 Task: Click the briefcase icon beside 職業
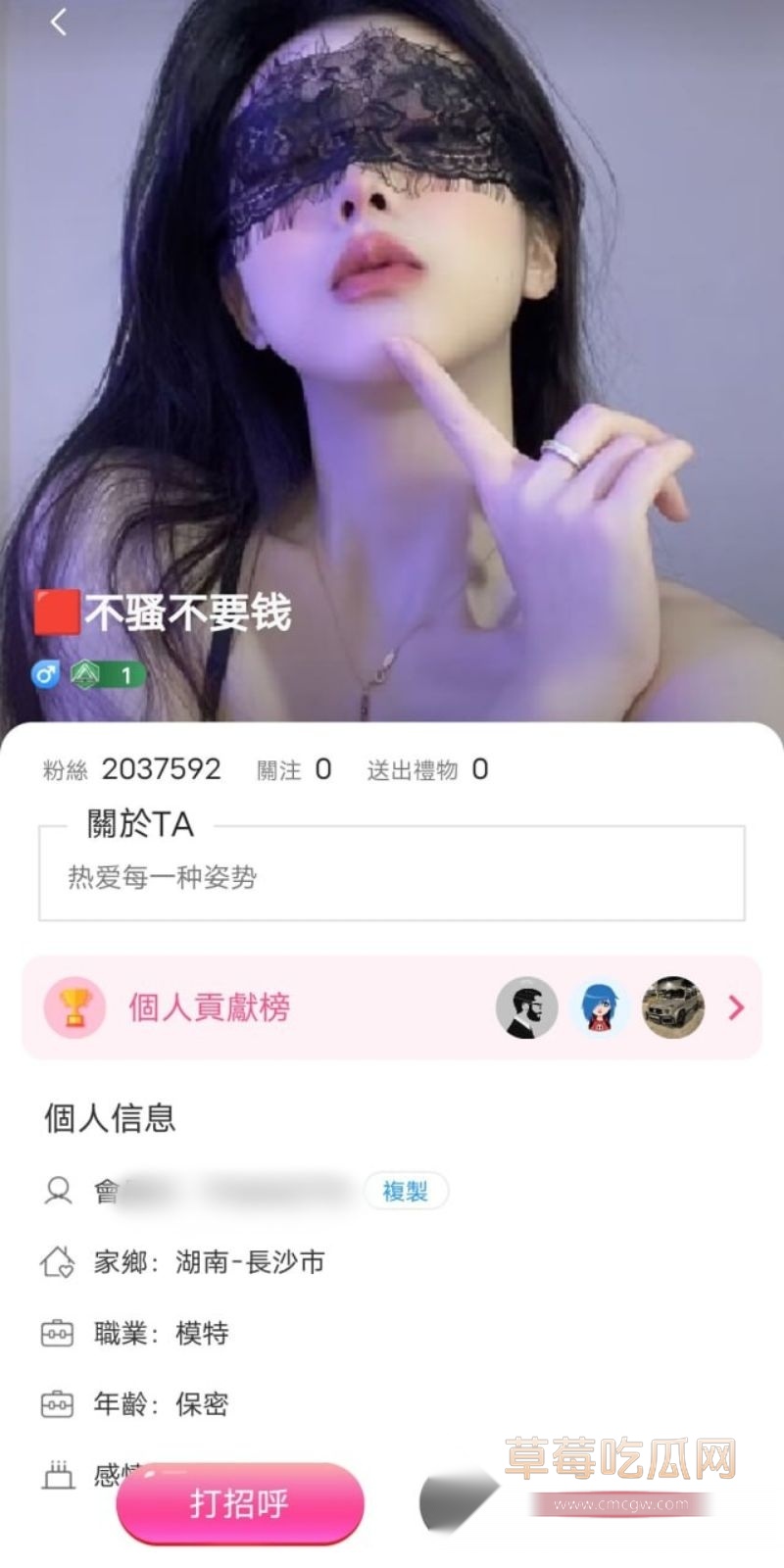pos(58,1333)
